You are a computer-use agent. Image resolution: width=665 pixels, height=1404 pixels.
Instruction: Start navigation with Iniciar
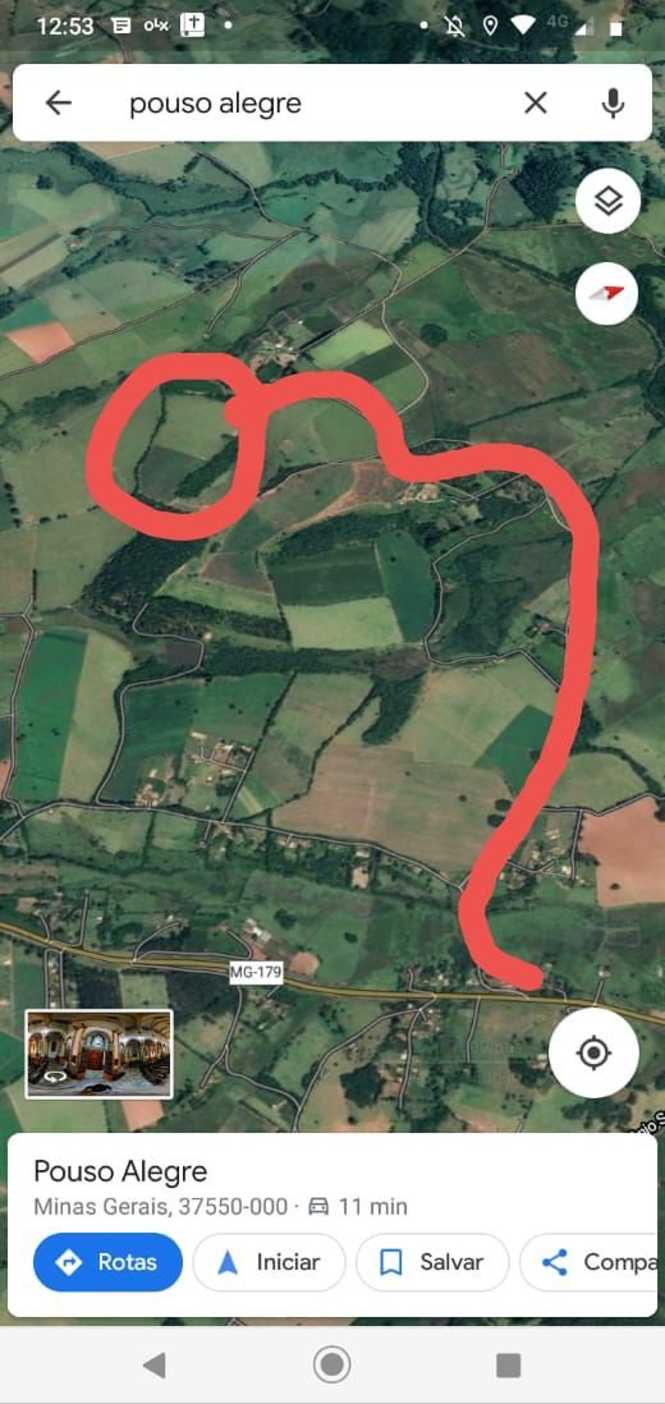click(269, 1262)
